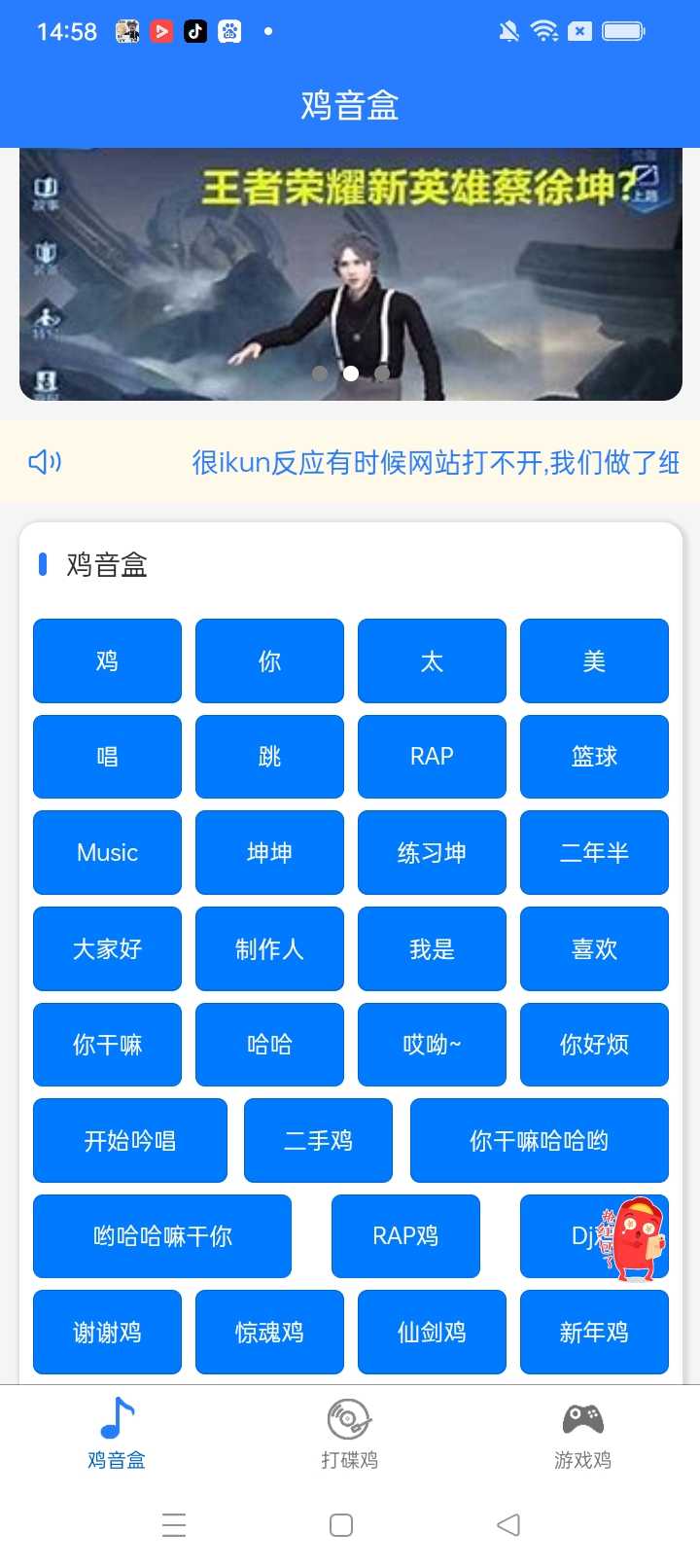Tap the 哟哈哈嘛干你 button

click(x=162, y=1235)
